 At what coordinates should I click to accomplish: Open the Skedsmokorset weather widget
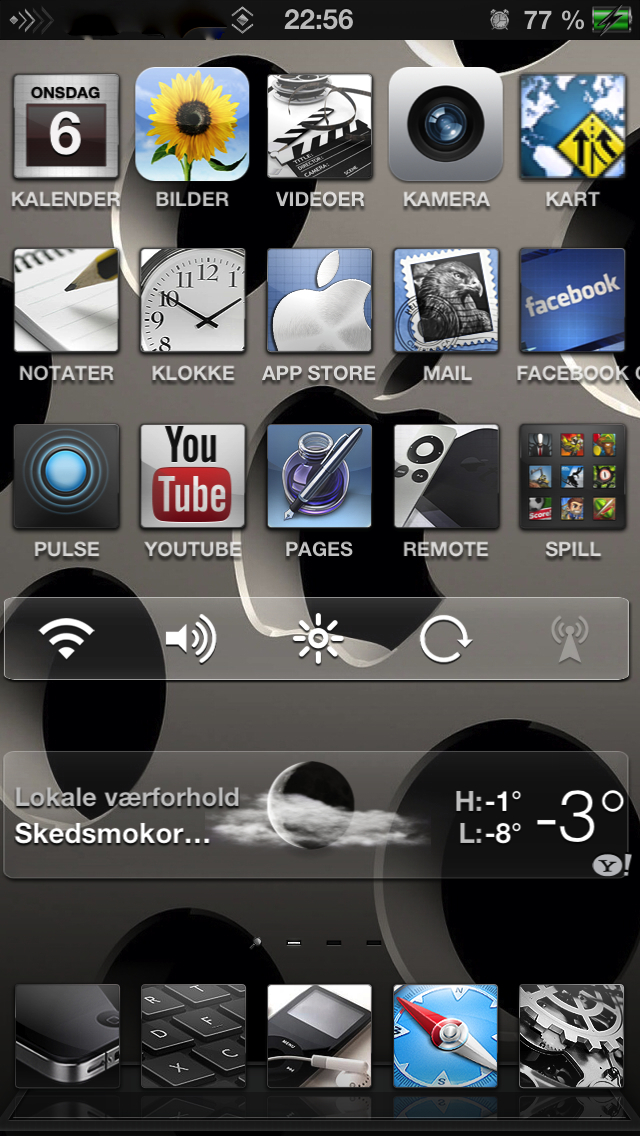(316, 815)
